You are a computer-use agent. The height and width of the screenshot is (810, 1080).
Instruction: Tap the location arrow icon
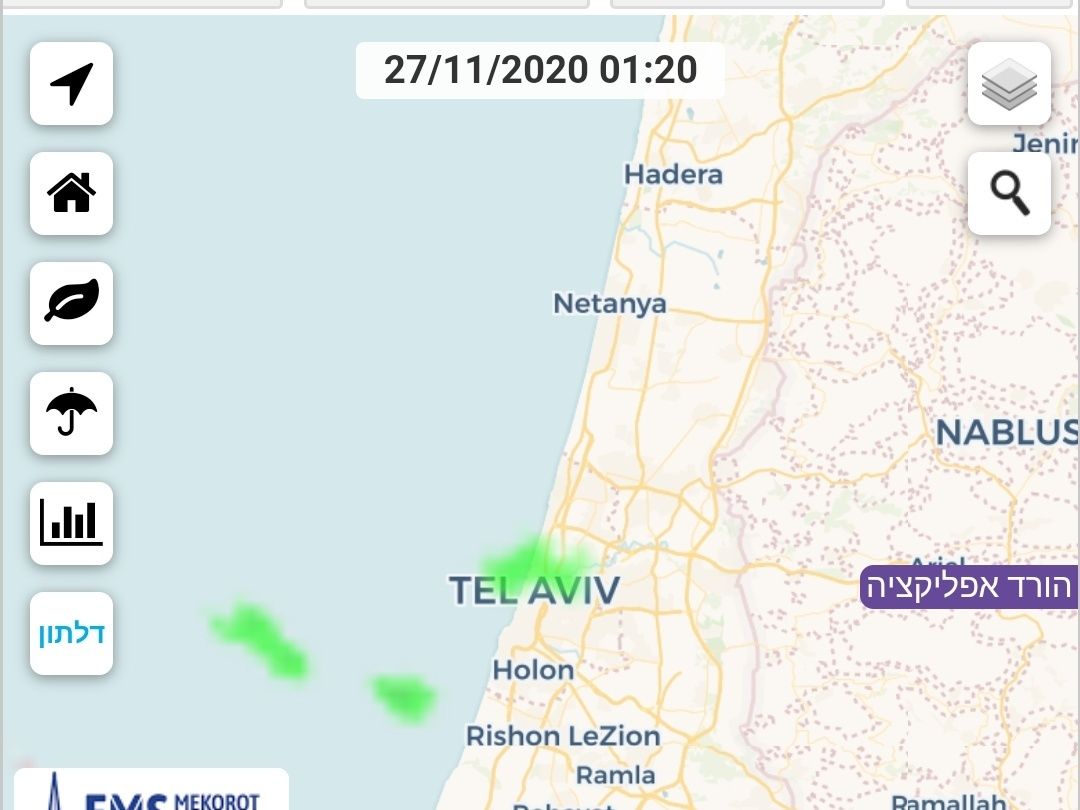tap(71, 84)
